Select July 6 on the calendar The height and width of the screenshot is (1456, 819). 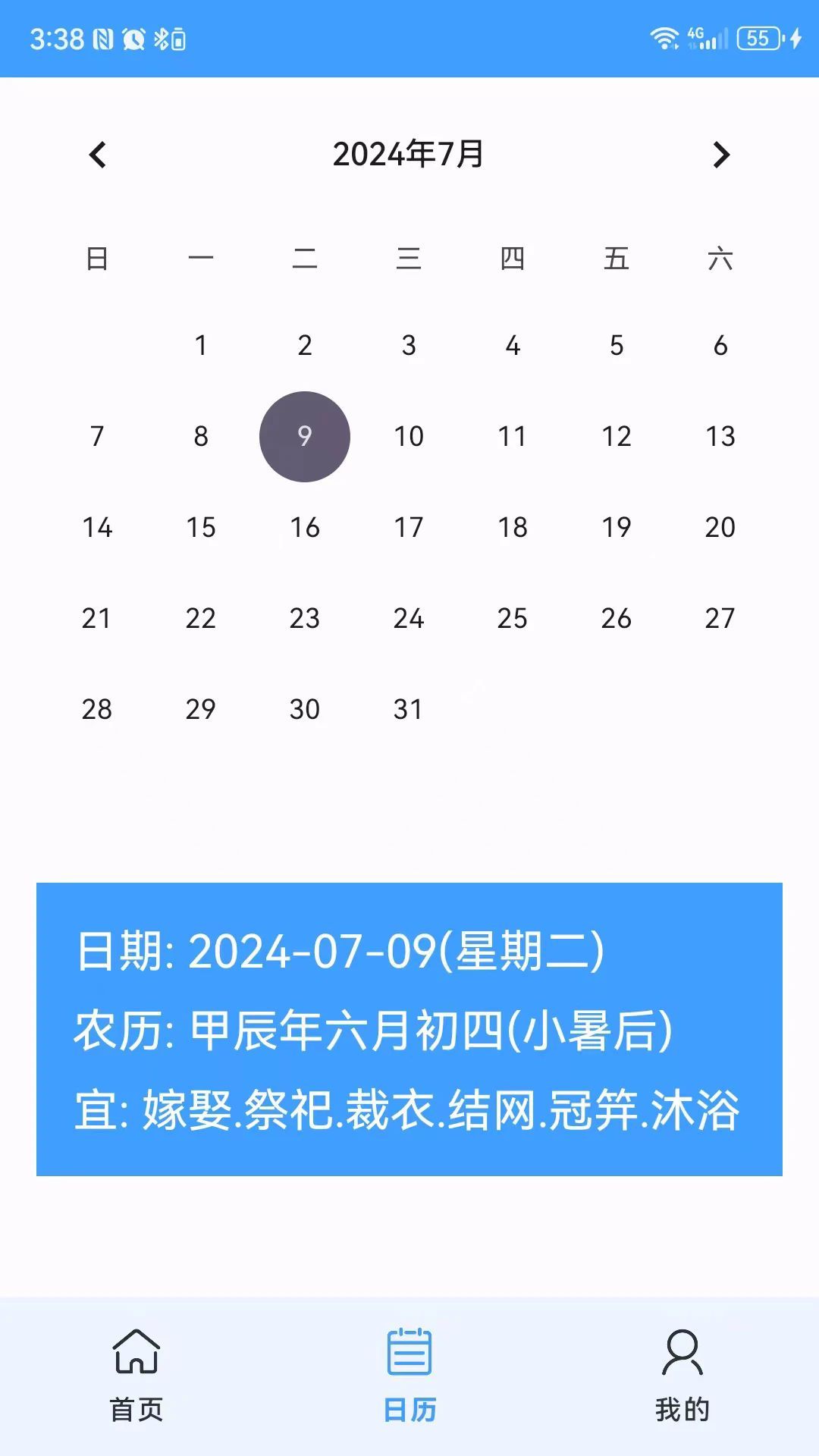tap(720, 346)
